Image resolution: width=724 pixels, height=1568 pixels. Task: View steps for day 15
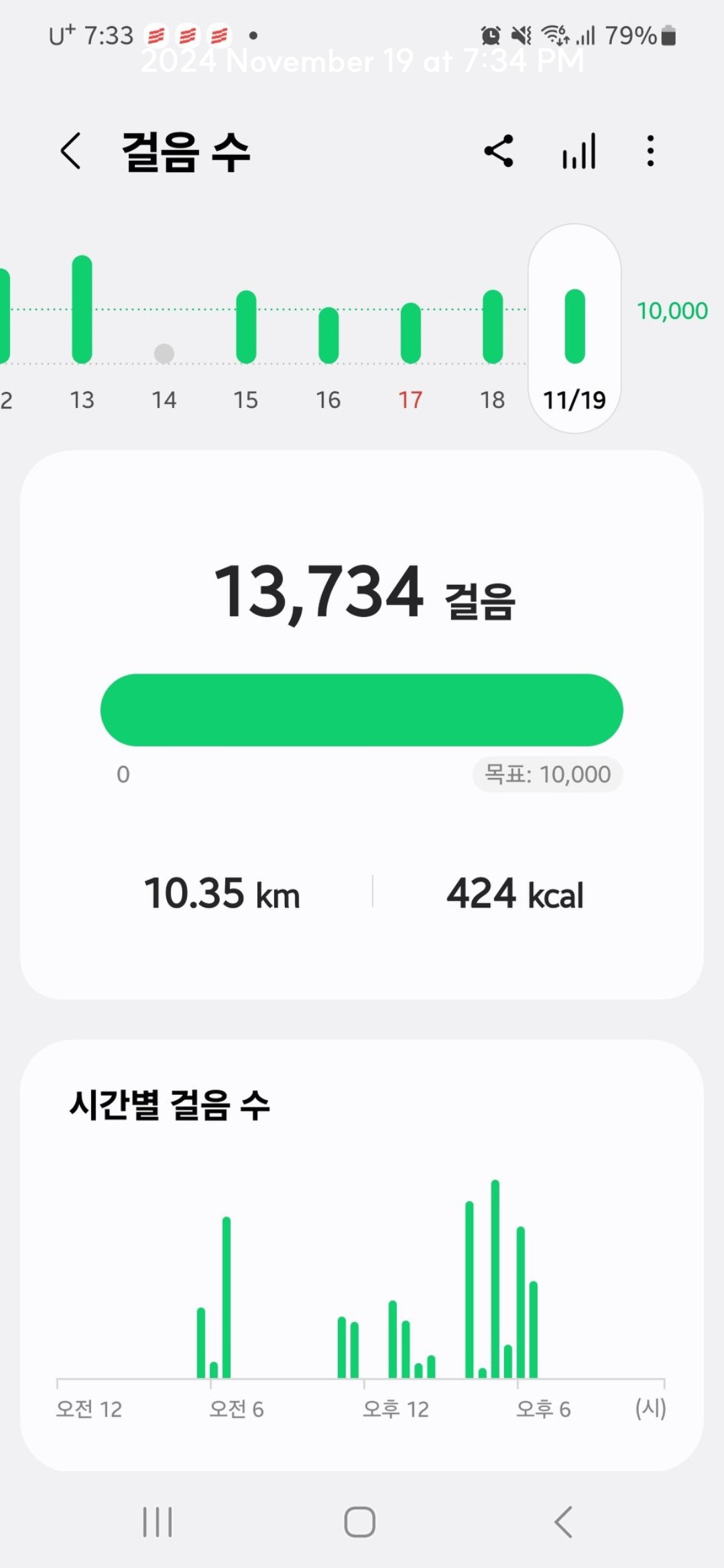(x=246, y=327)
